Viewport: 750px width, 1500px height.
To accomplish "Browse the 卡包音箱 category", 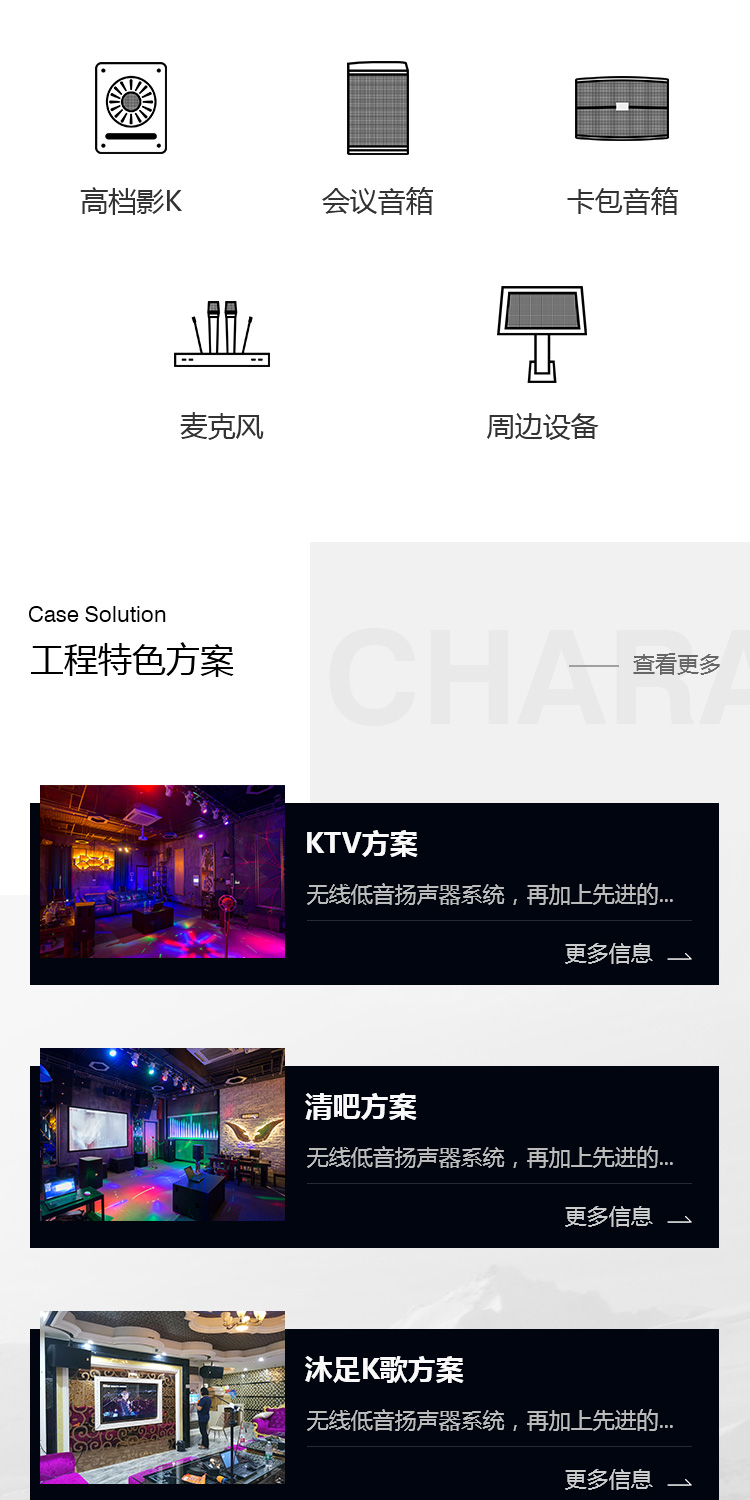I will 622,140.
